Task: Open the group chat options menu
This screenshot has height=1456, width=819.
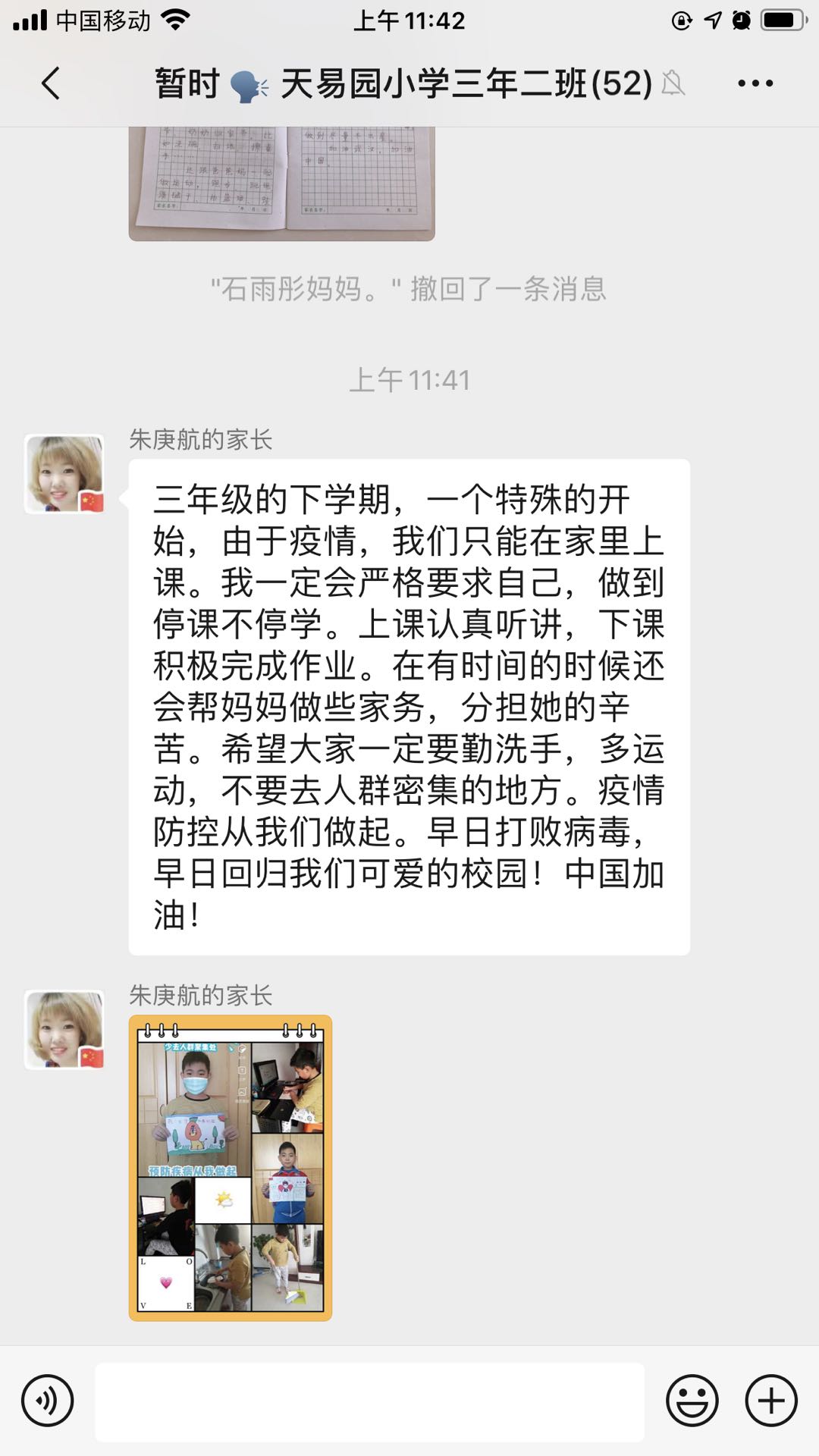Action: 755,83
